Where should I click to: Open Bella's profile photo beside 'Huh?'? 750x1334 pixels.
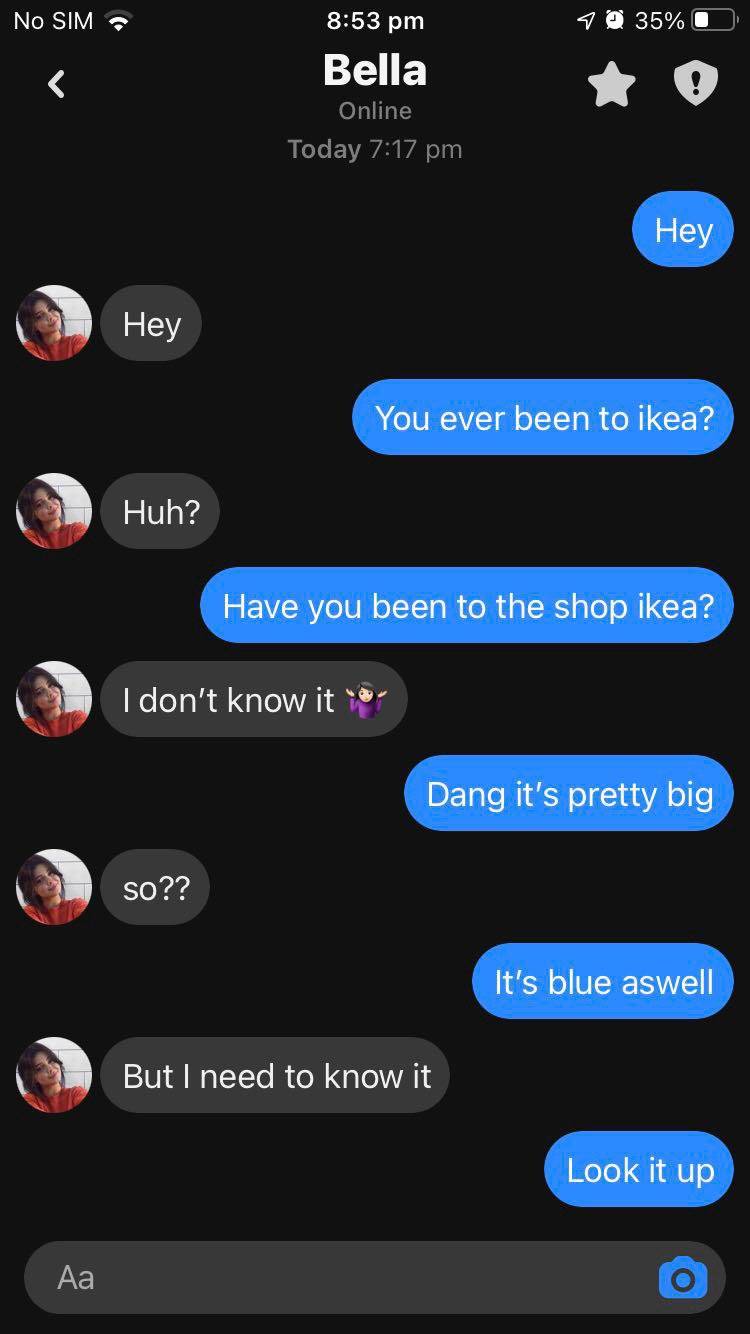pyautogui.click(x=54, y=511)
